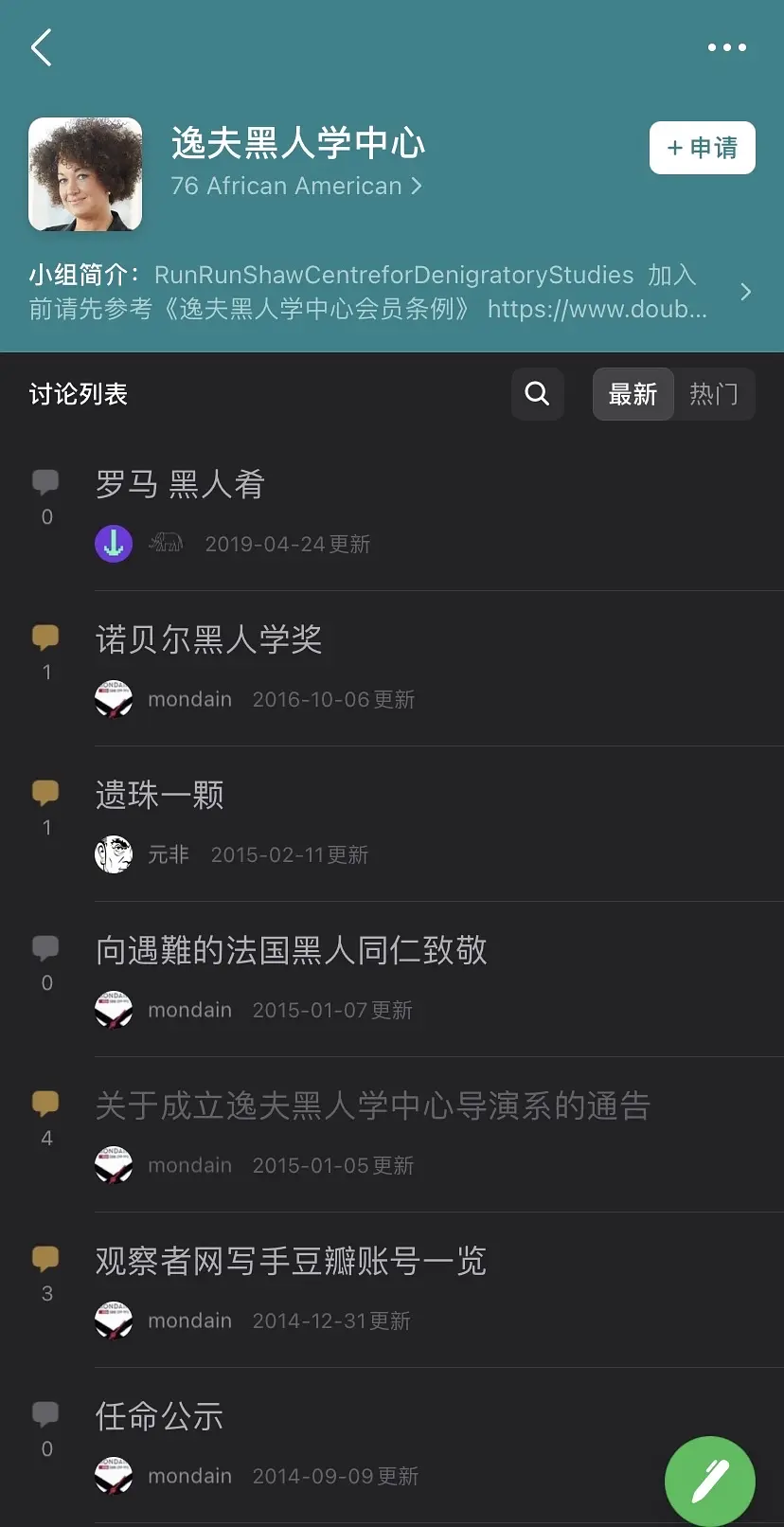The width and height of the screenshot is (784, 1527).
Task: Search the discussion list
Action: (537, 394)
